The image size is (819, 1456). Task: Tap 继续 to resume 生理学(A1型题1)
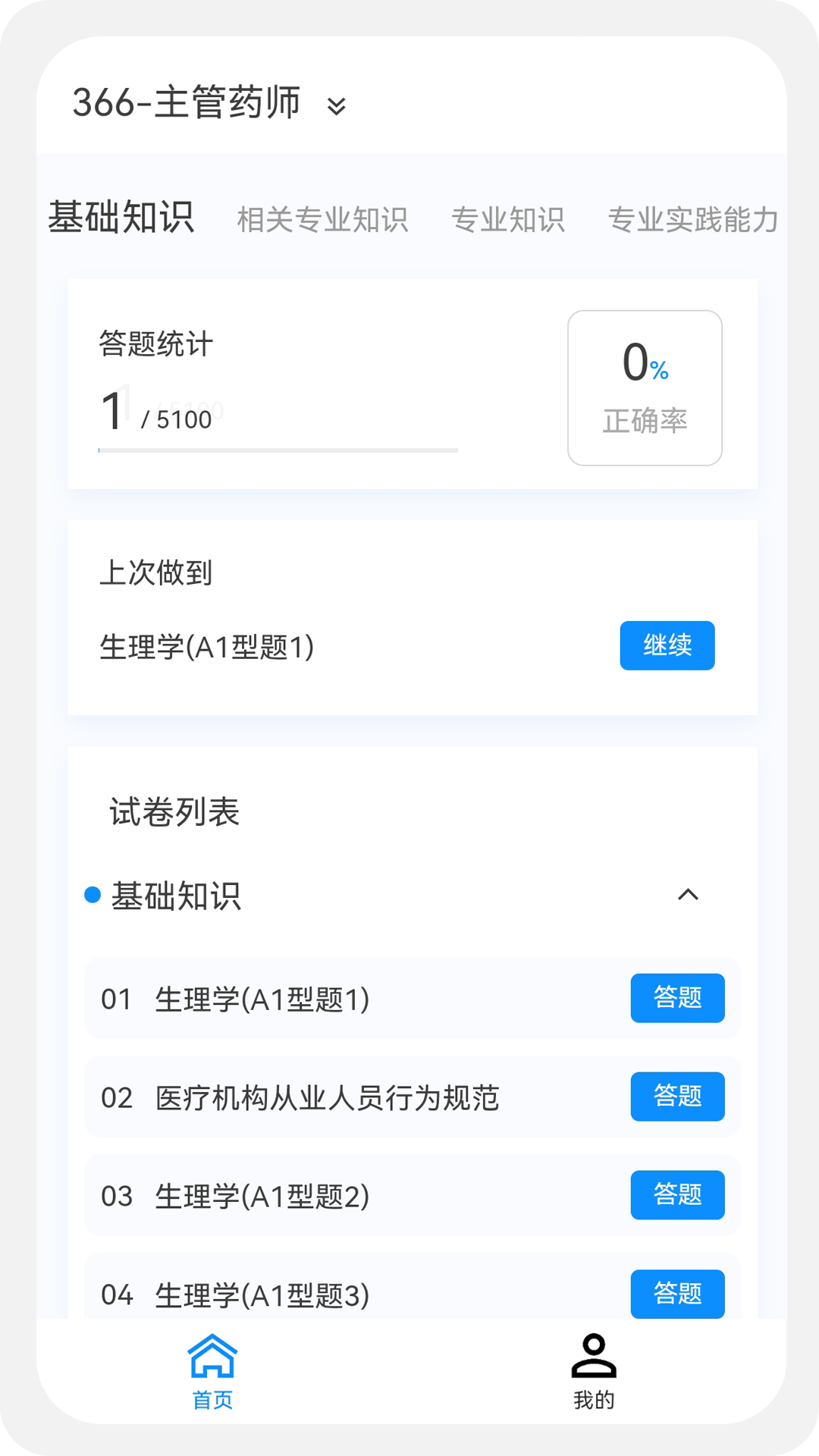667,645
